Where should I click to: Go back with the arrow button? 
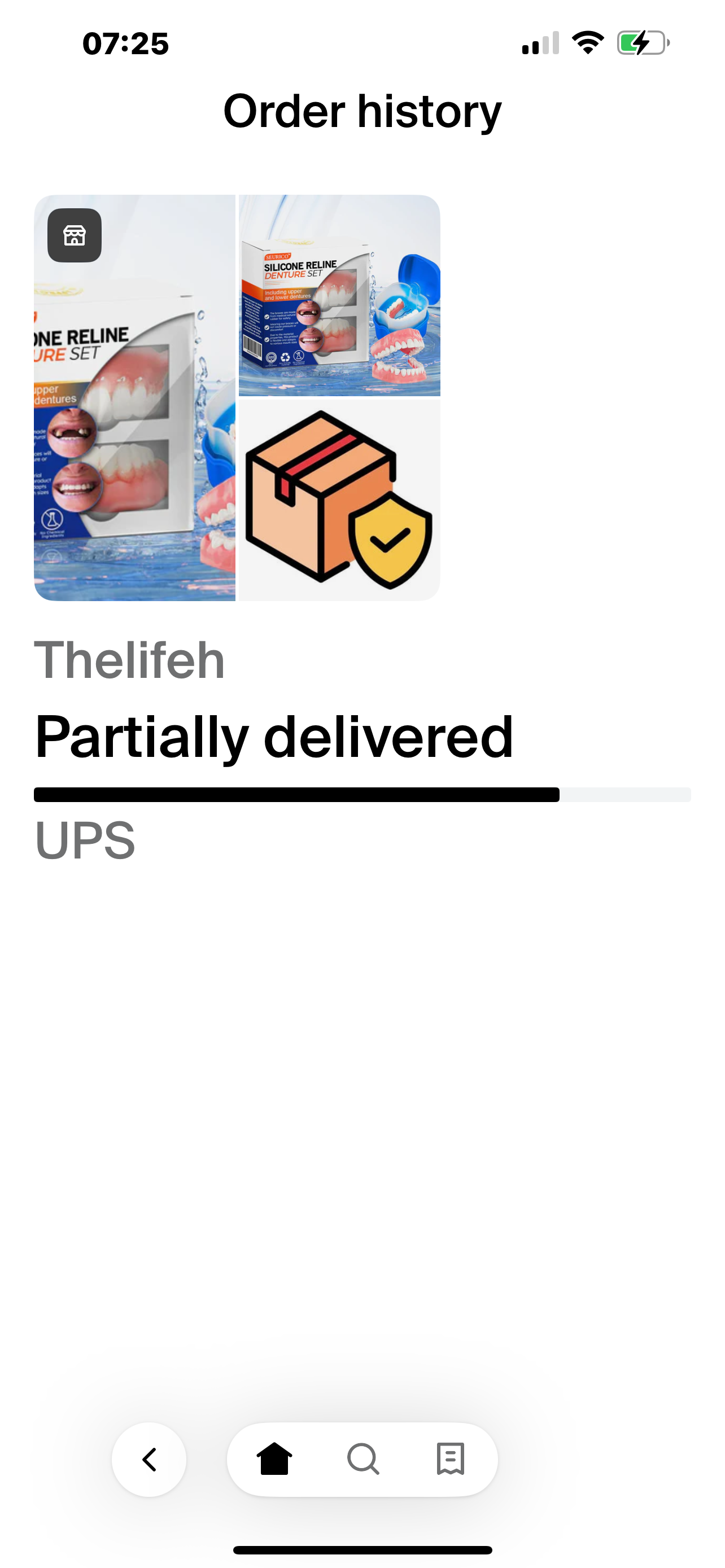coord(149,1460)
